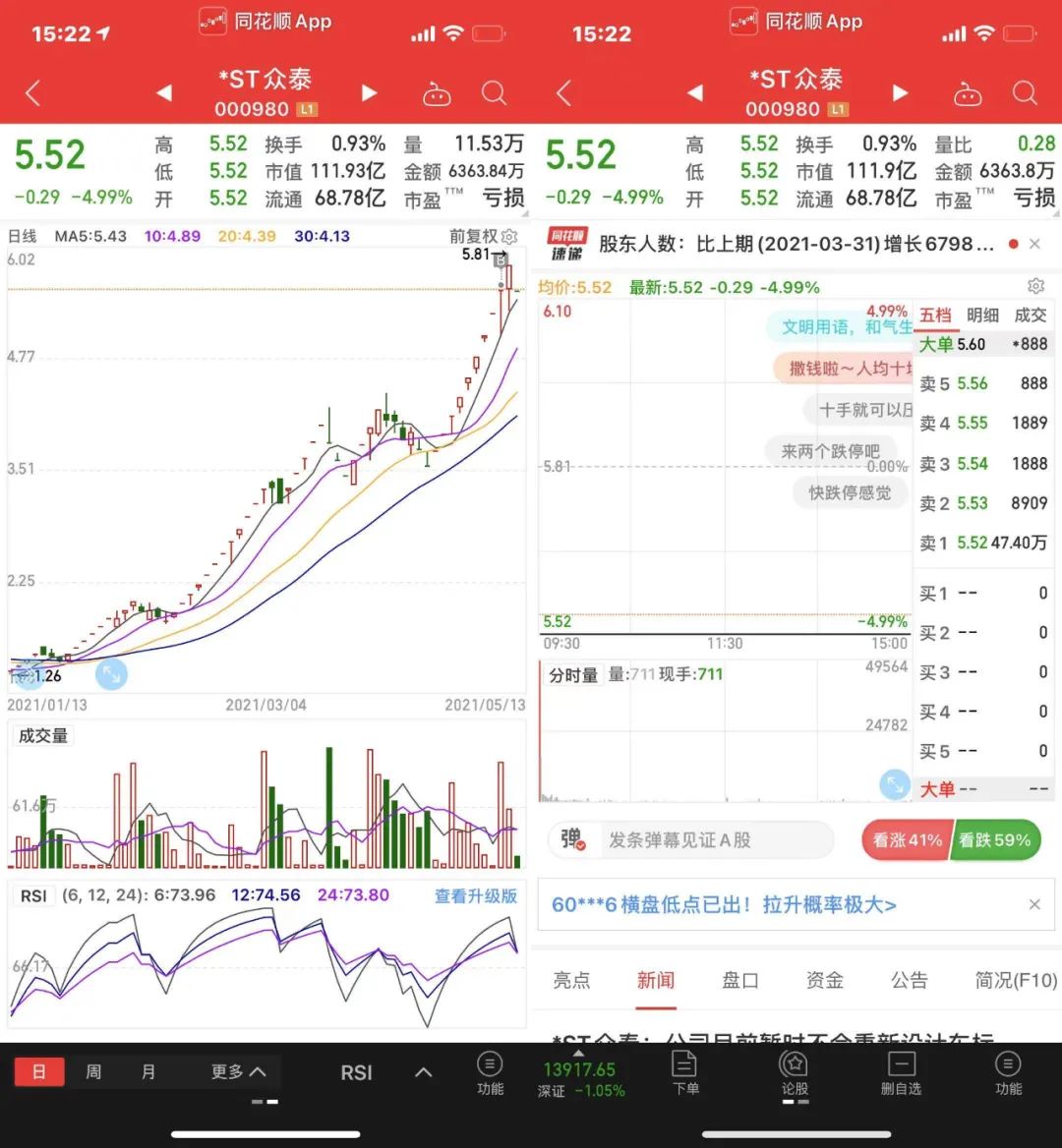The height and width of the screenshot is (1148, 1062).
Task: Open the 成交 tab in the order book
Action: [1030, 315]
